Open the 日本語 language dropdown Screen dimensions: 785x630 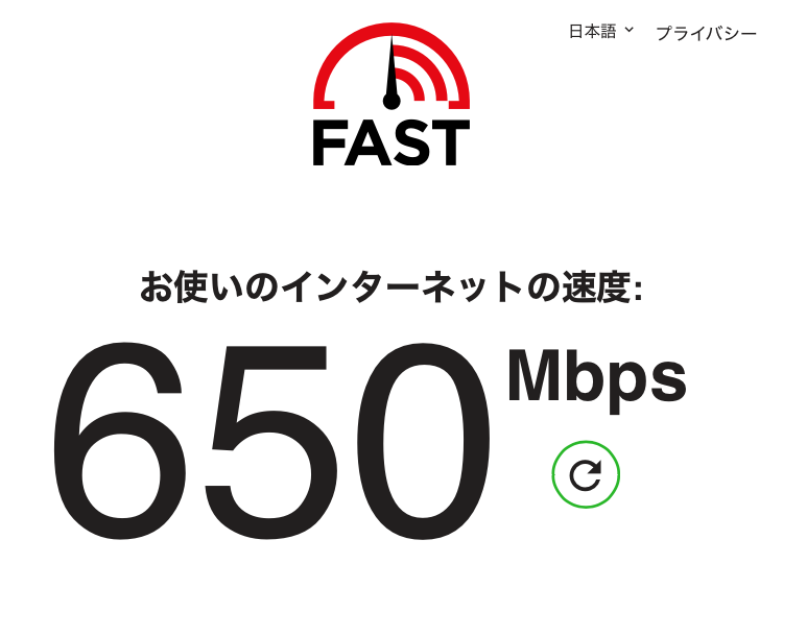600,31
